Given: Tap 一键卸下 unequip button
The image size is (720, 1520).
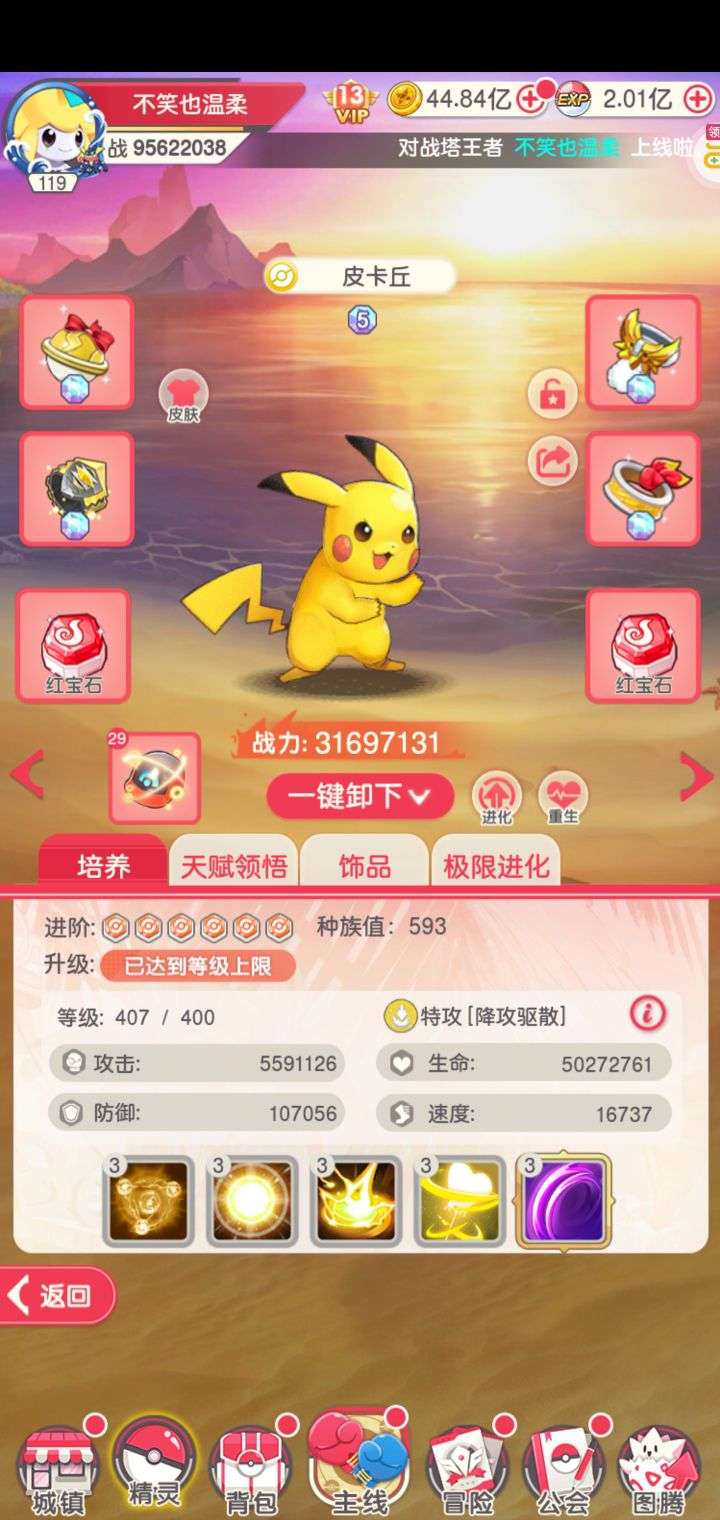Looking at the screenshot, I should point(360,796).
